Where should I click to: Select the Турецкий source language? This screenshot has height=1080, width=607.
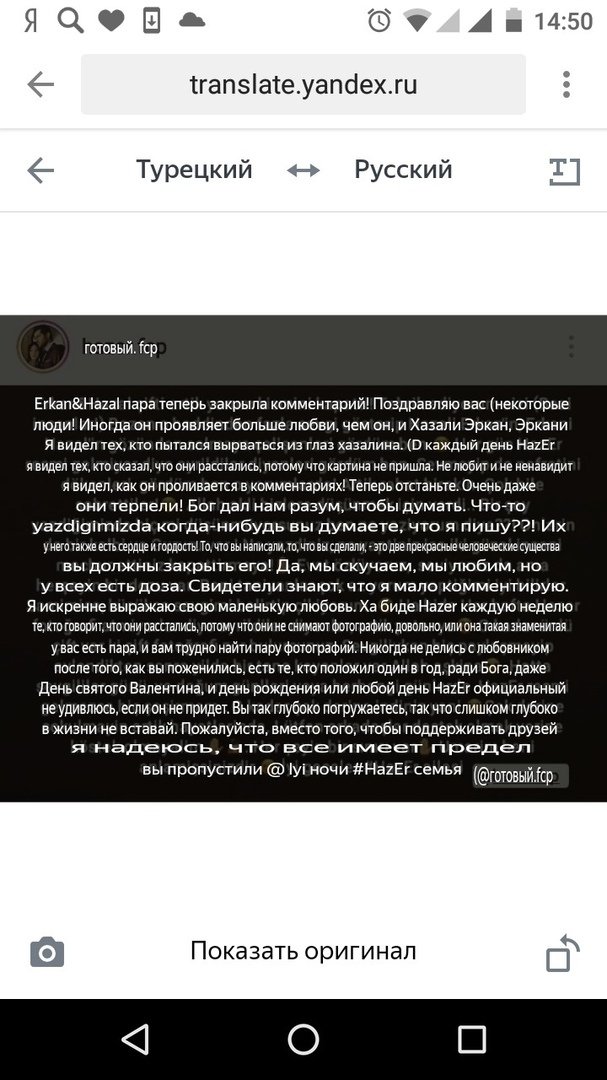pos(194,170)
